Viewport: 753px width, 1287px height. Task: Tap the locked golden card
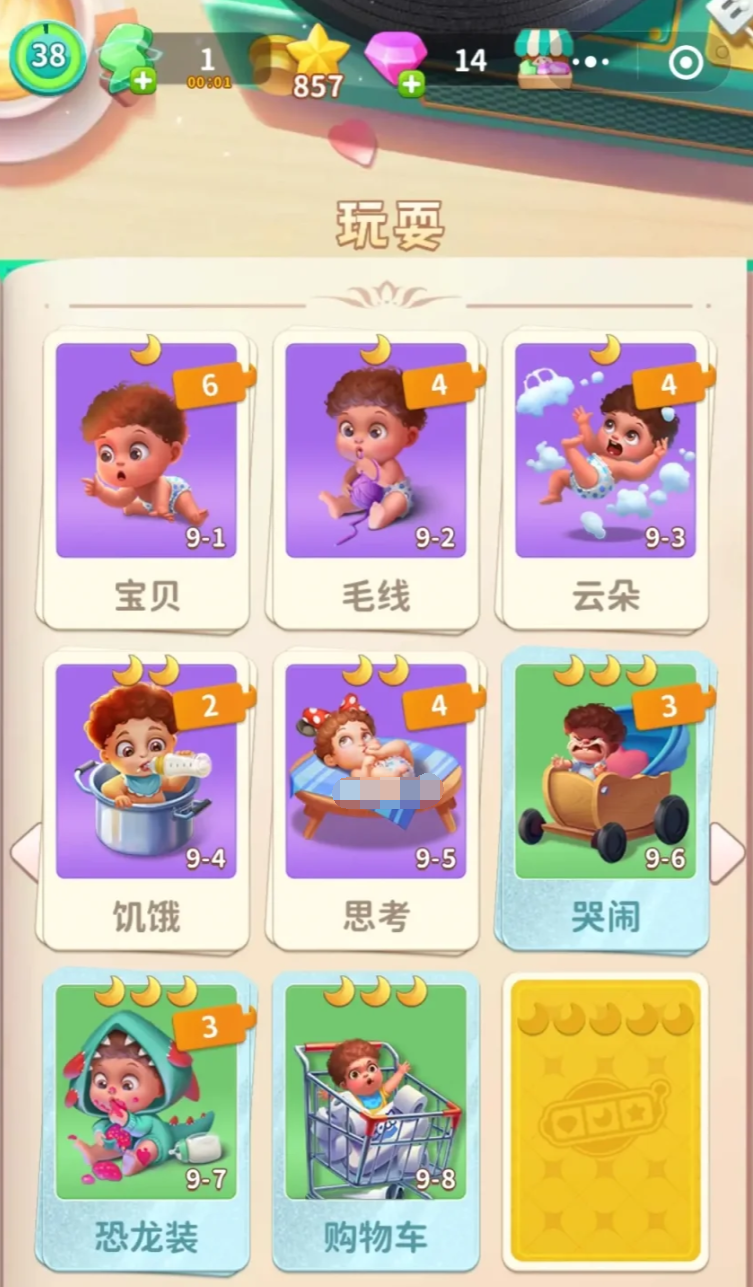point(605,1118)
